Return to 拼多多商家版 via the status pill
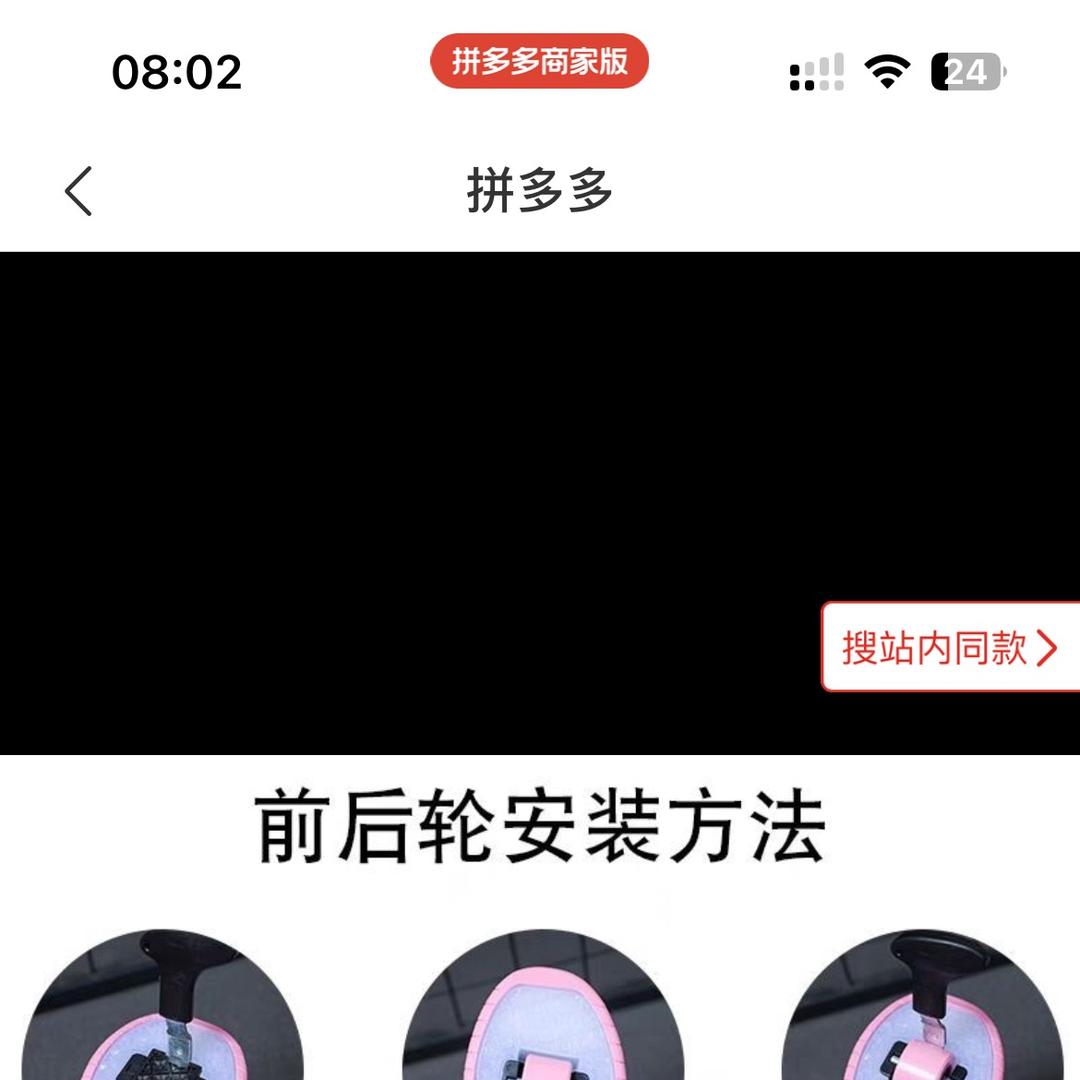Screen dimensions: 1080x1080 coord(539,61)
